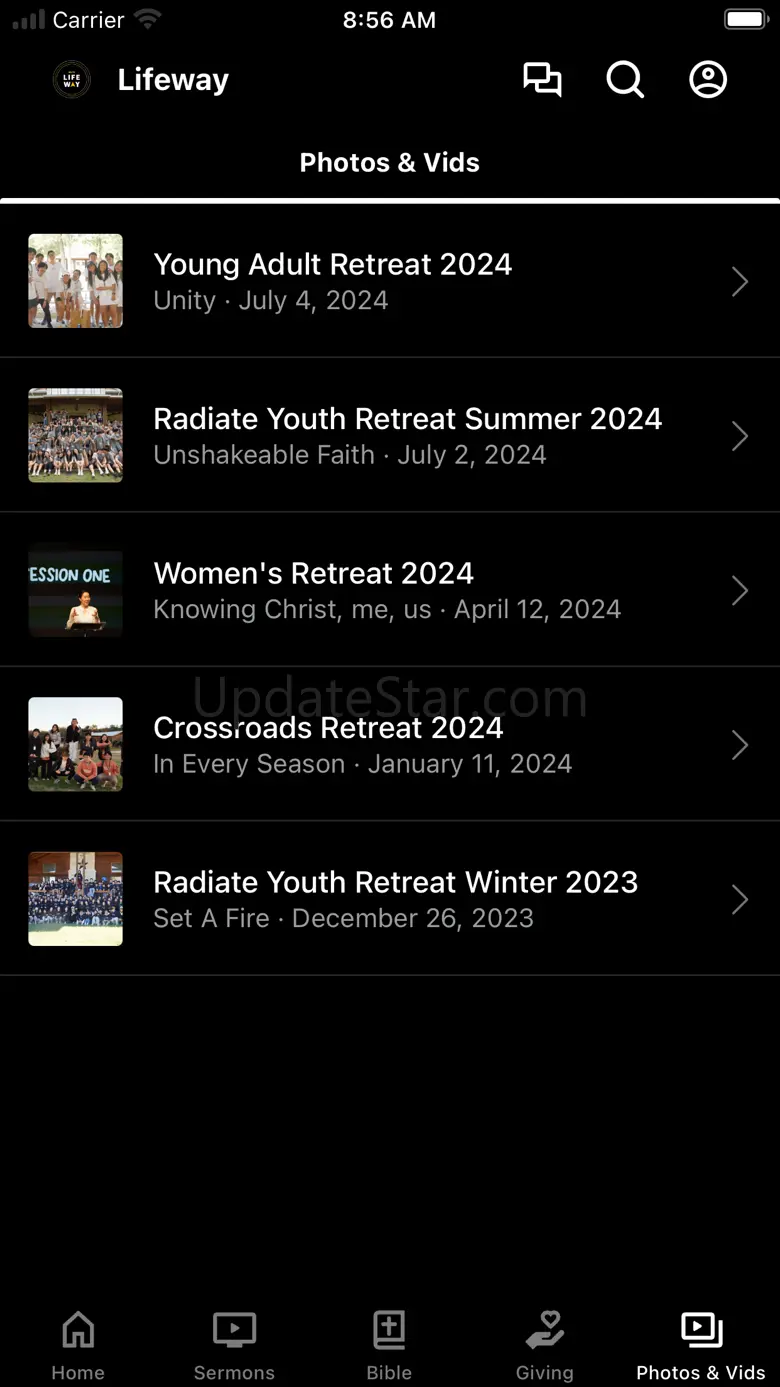Open Crossroads Retreat 2024 photos
The image size is (780, 1387).
coord(389,745)
